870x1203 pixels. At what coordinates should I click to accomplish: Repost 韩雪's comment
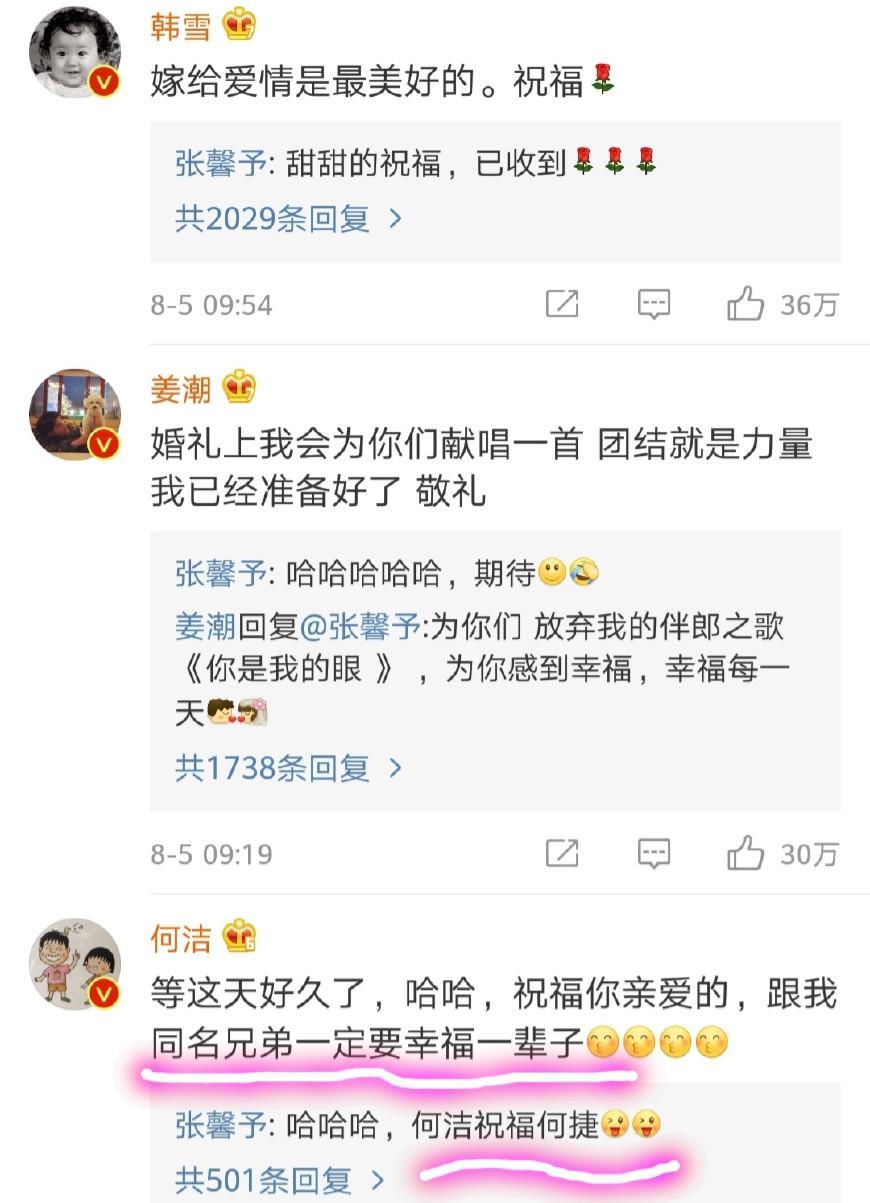[x=562, y=304]
